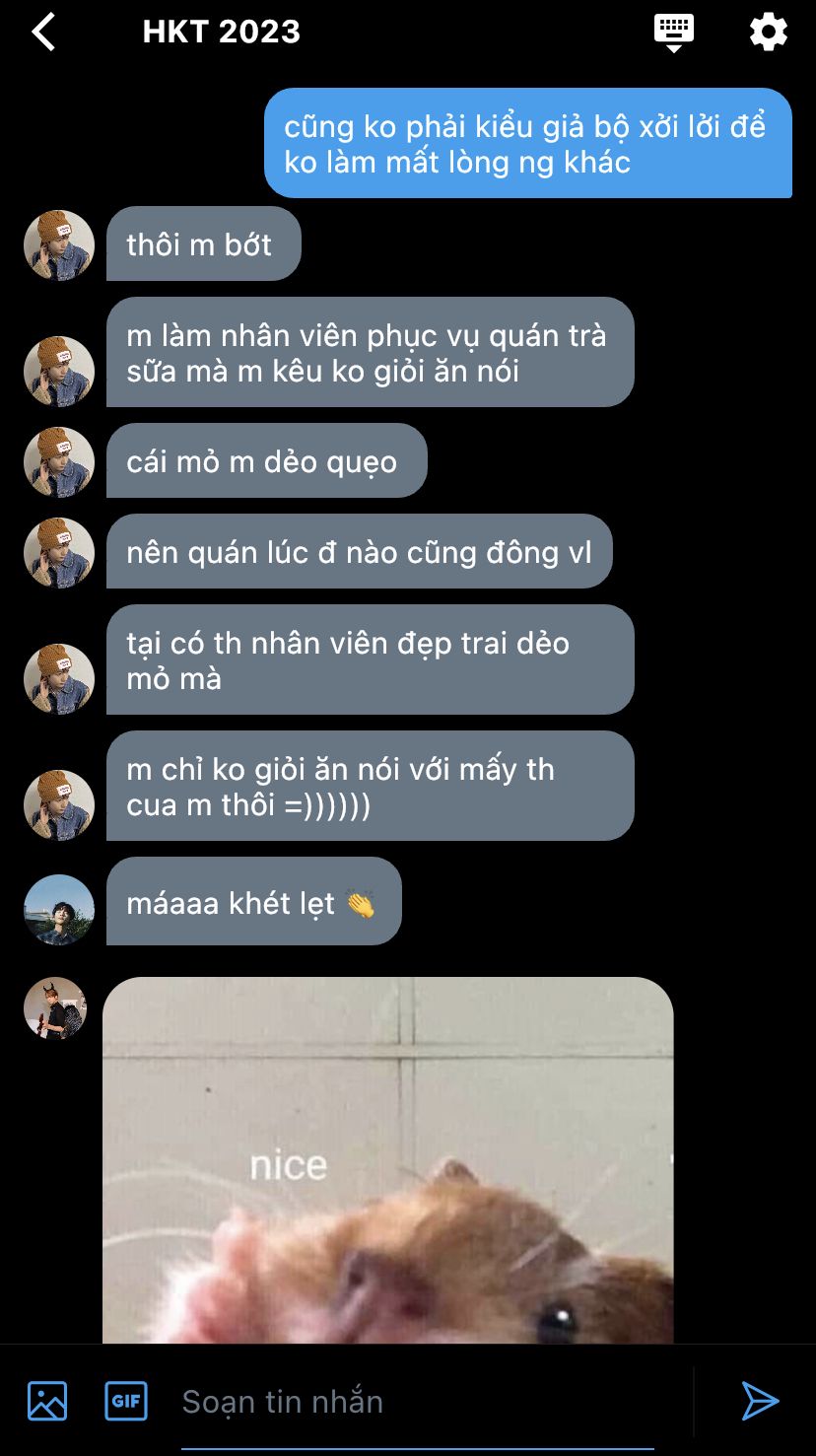View profile of sender of "thôi m bớt"
Screen dimensions: 816x1456
(x=59, y=245)
